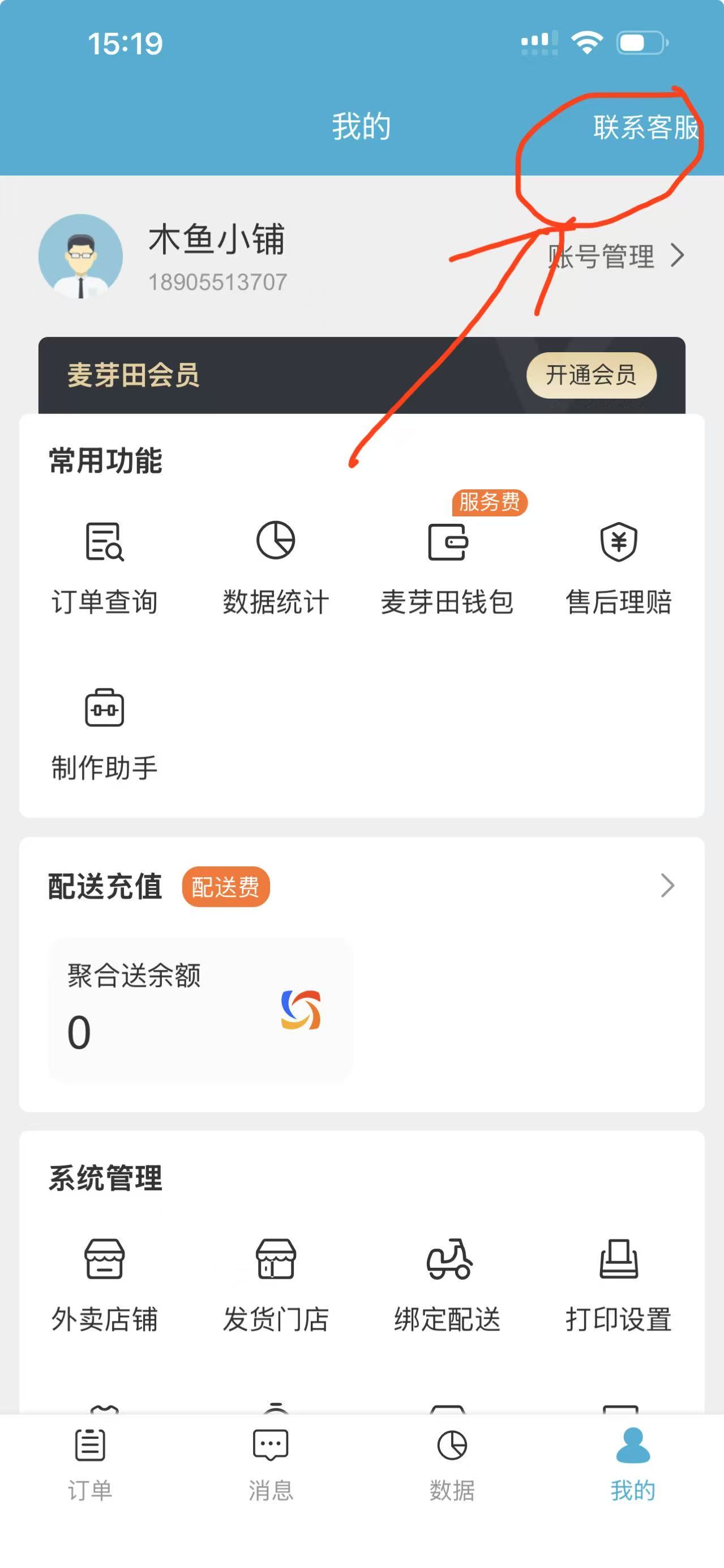Image resolution: width=724 pixels, height=1568 pixels.
Task: Select the 我的 tab
Action: pyautogui.click(x=633, y=1464)
